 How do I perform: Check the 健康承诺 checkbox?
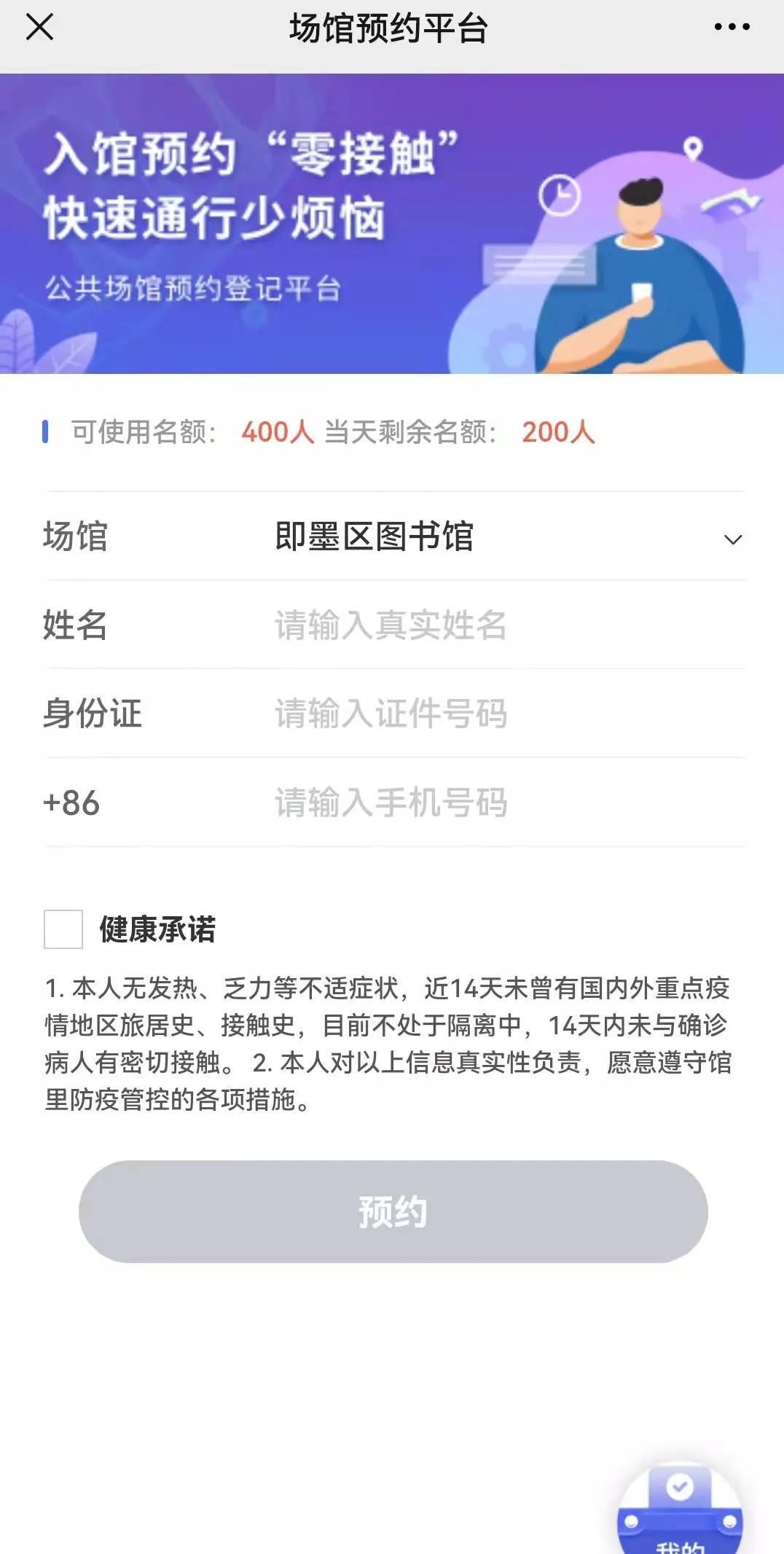click(x=63, y=929)
